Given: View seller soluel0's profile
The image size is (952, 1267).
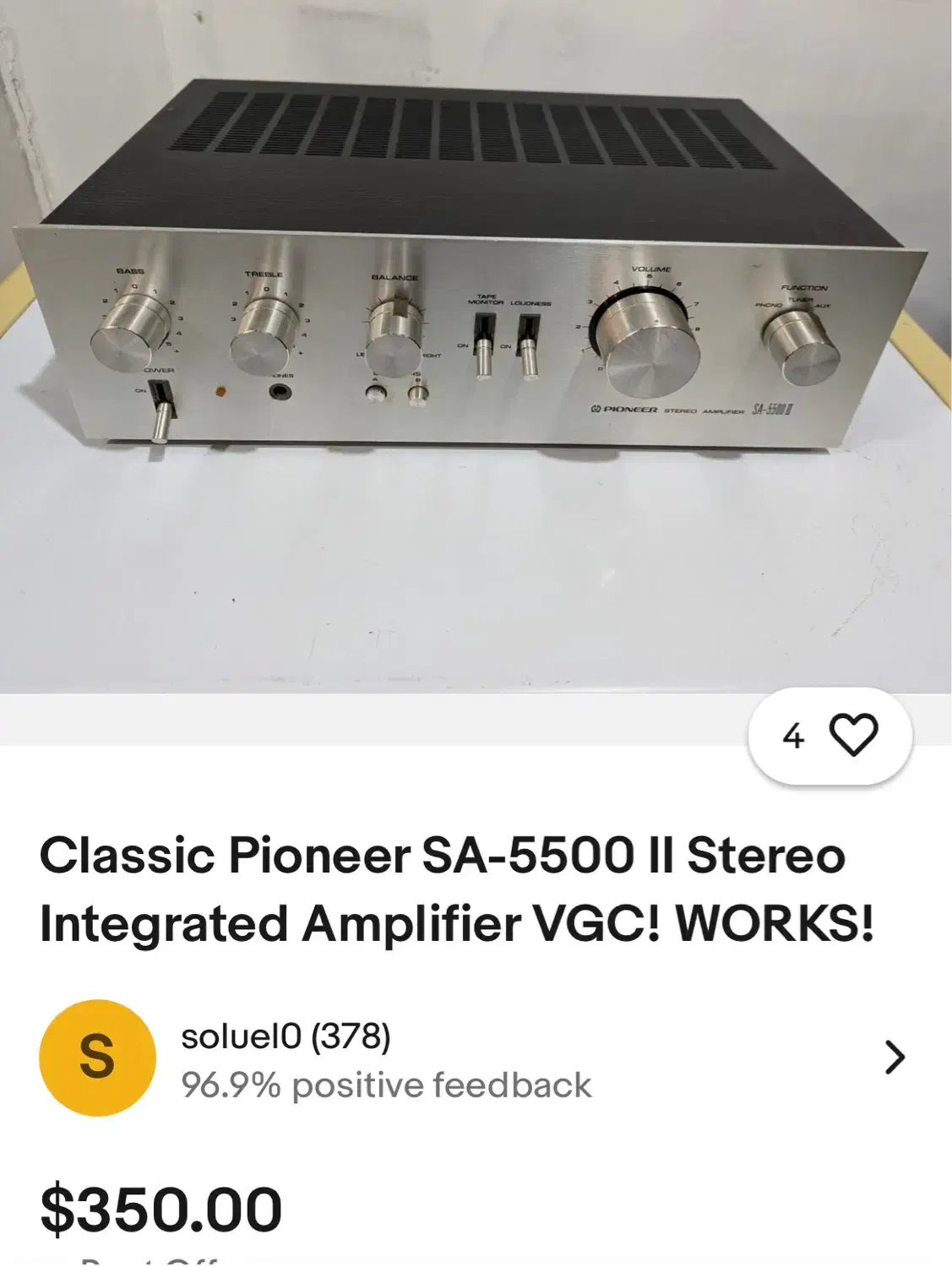Looking at the screenshot, I should (473, 1058).
